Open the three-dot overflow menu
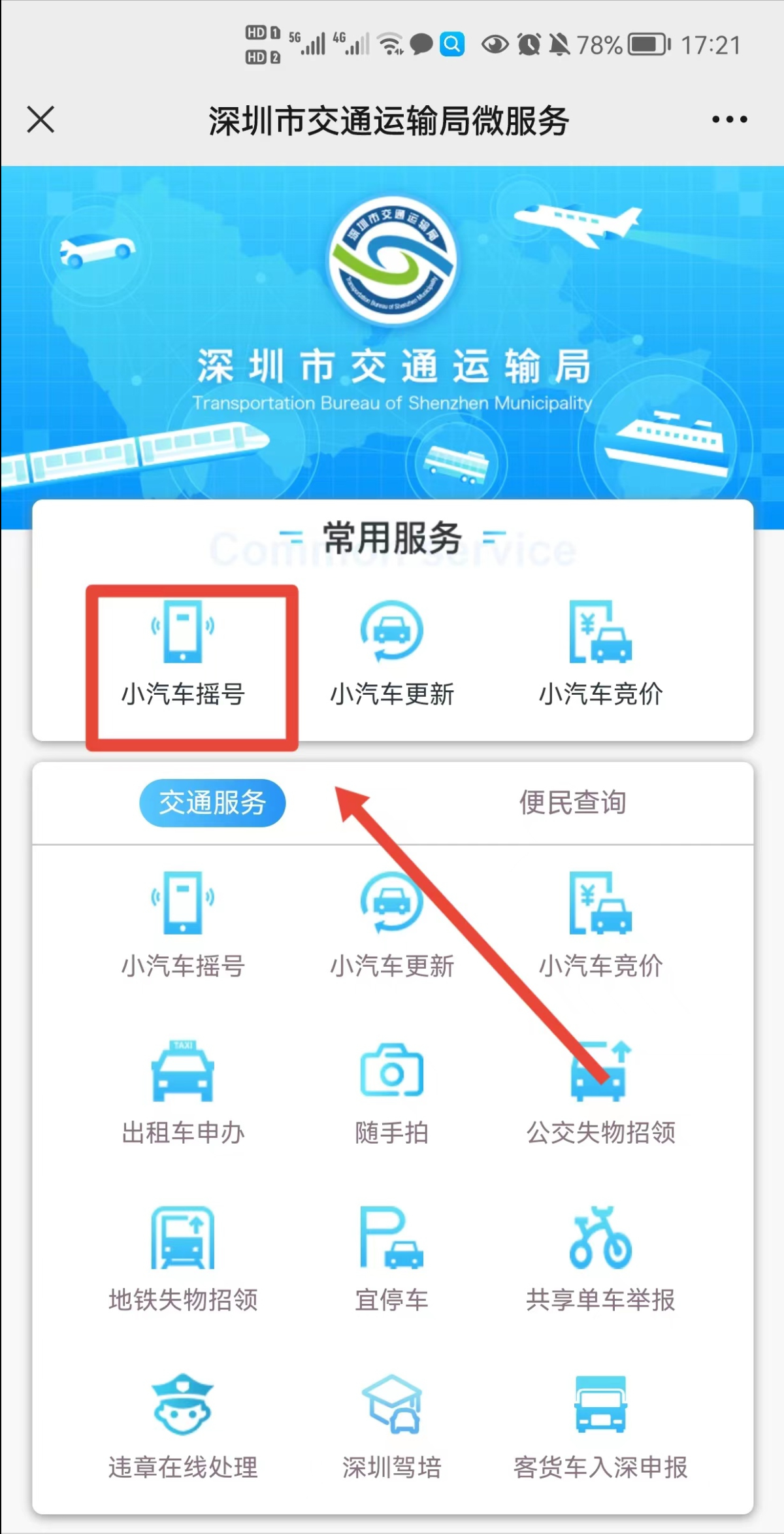This screenshot has width=784, height=1534. [729, 120]
